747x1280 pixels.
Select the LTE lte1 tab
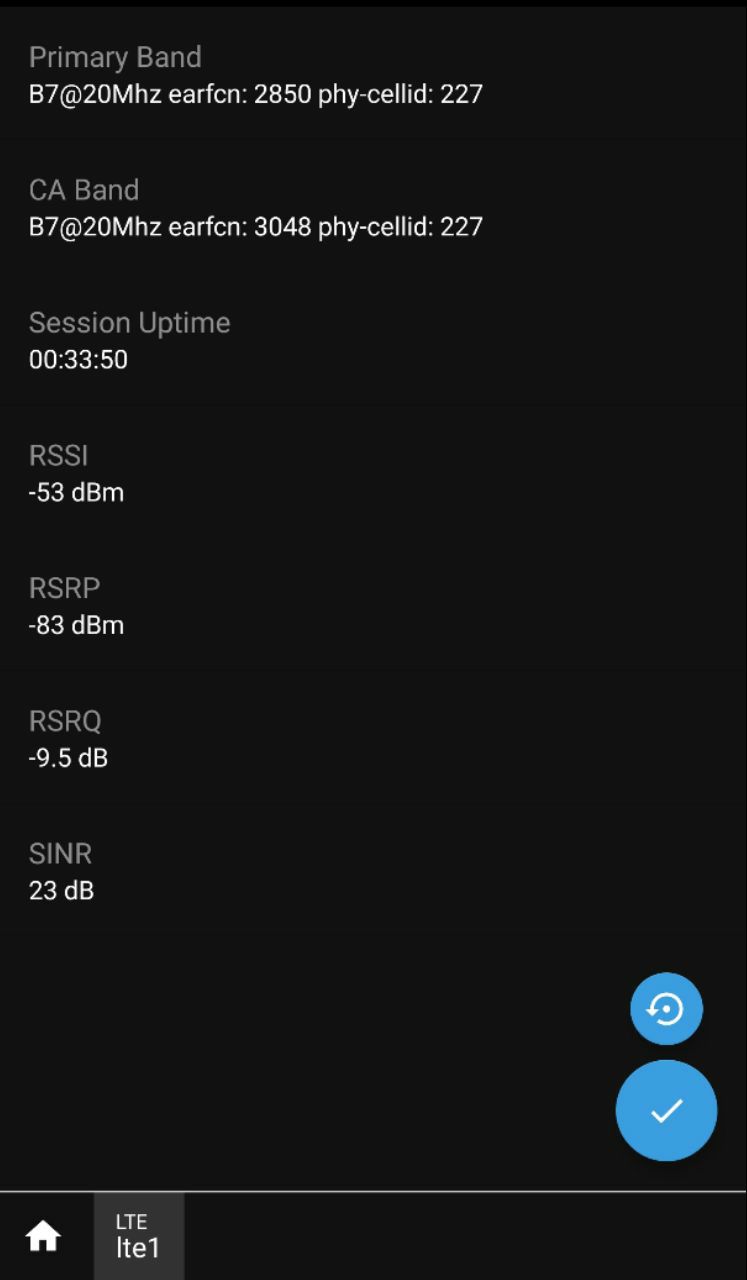pos(139,1237)
